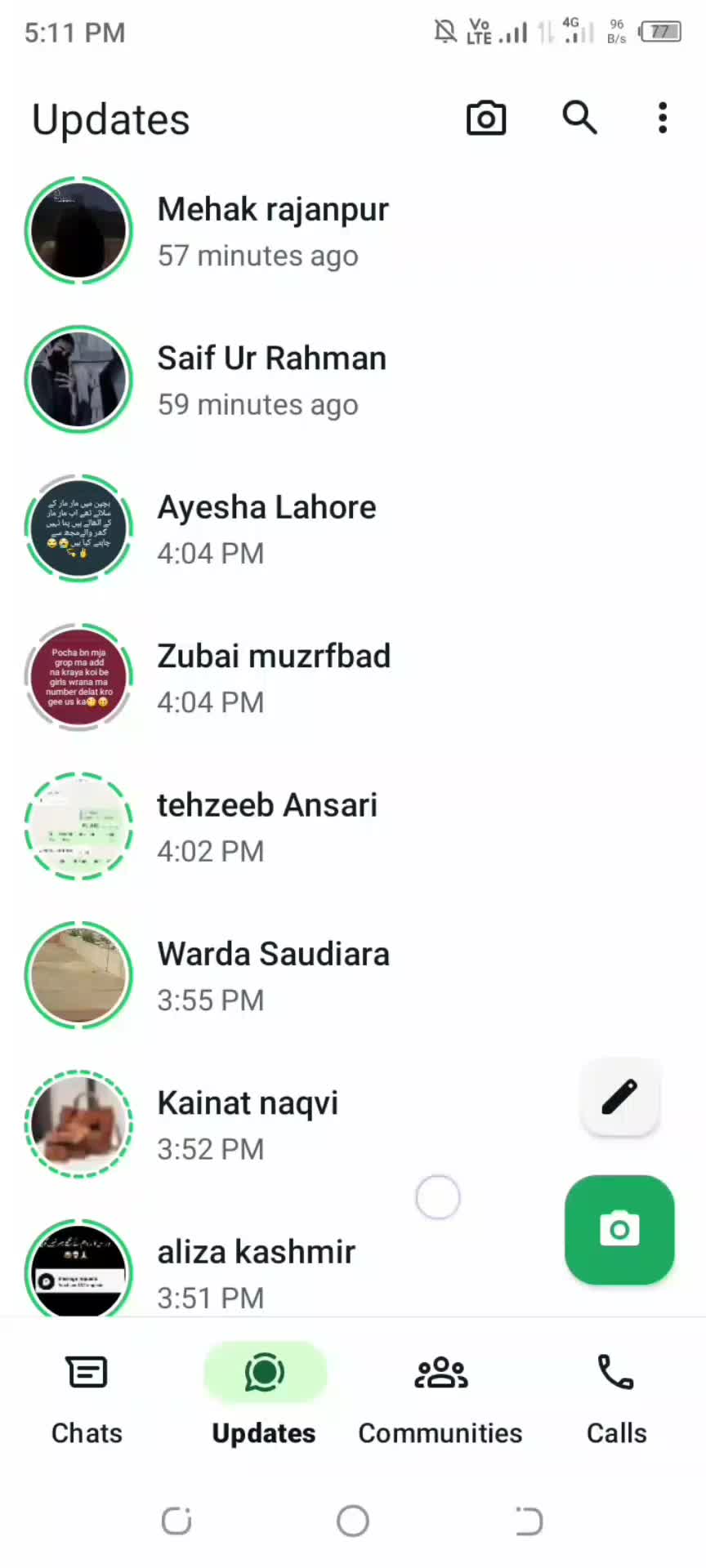This screenshot has height=1568, width=706.
Task: Open Warda Saudiara's status update
Action: pyautogui.click(x=353, y=975)
